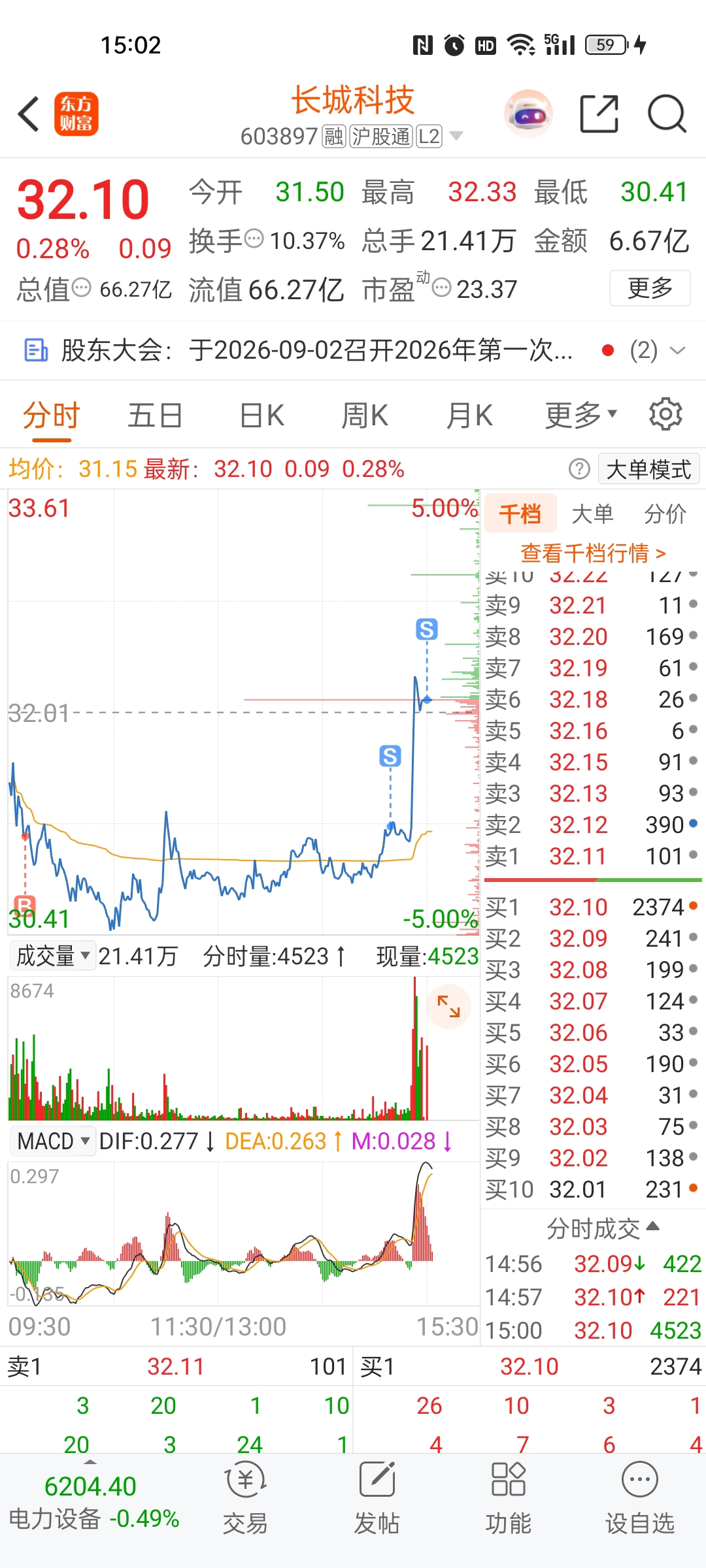706x1568 pixels.
Task: Share this stock page
Action: click(599, 114)
